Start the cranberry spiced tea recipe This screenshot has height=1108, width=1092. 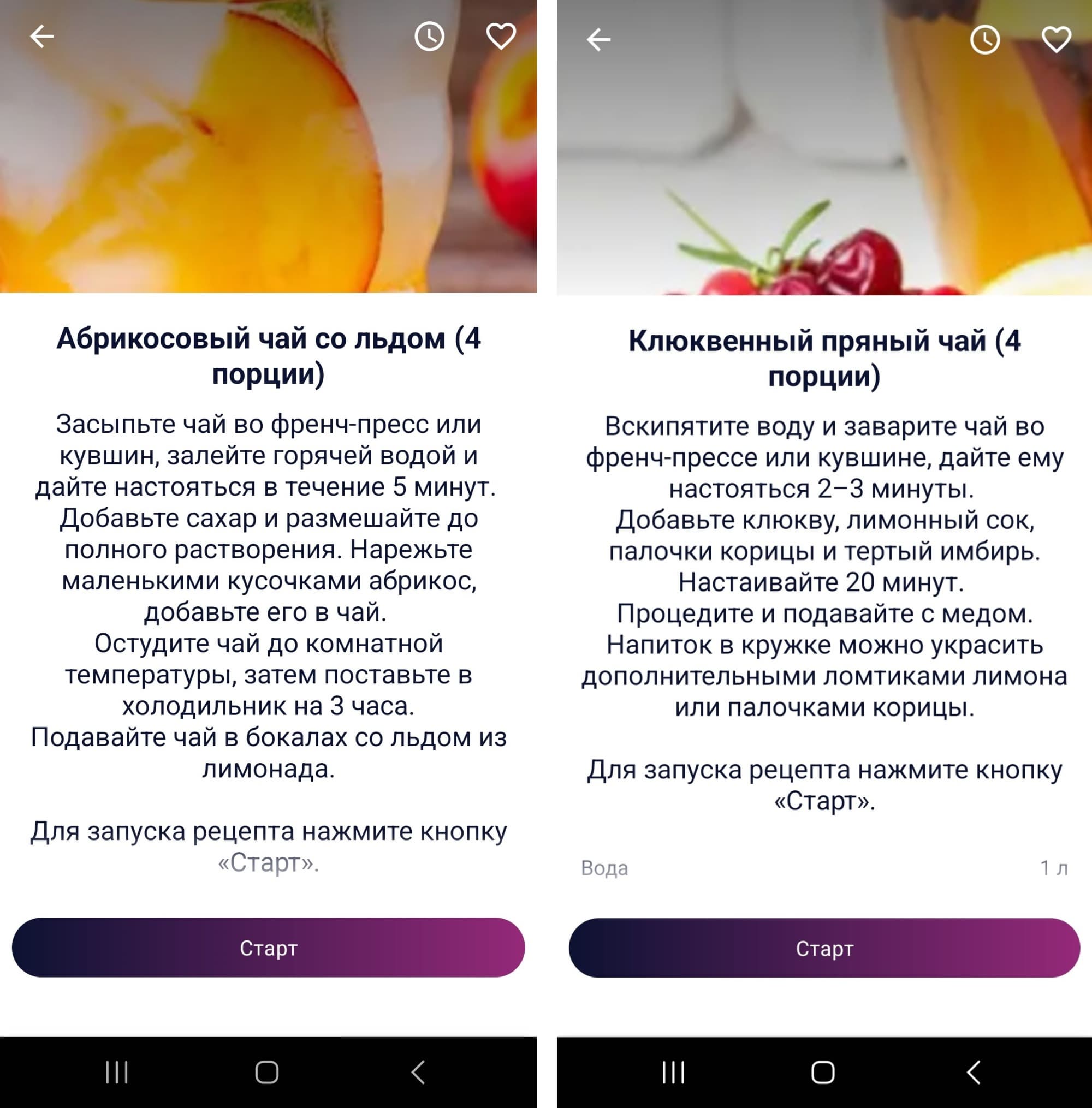tap(824, 949)
